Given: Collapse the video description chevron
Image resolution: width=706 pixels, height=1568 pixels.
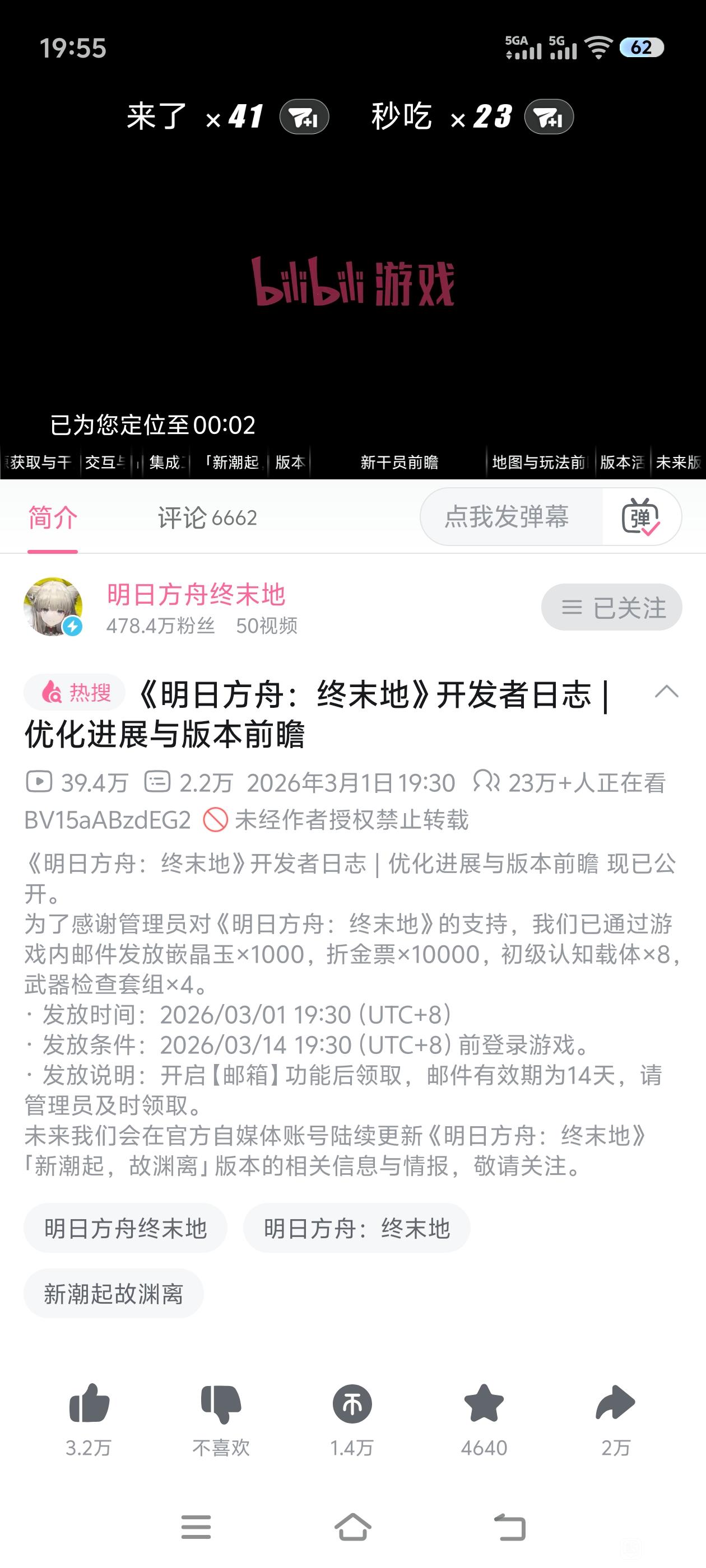Looking at the screenshot, I should (x=666, y=692).
